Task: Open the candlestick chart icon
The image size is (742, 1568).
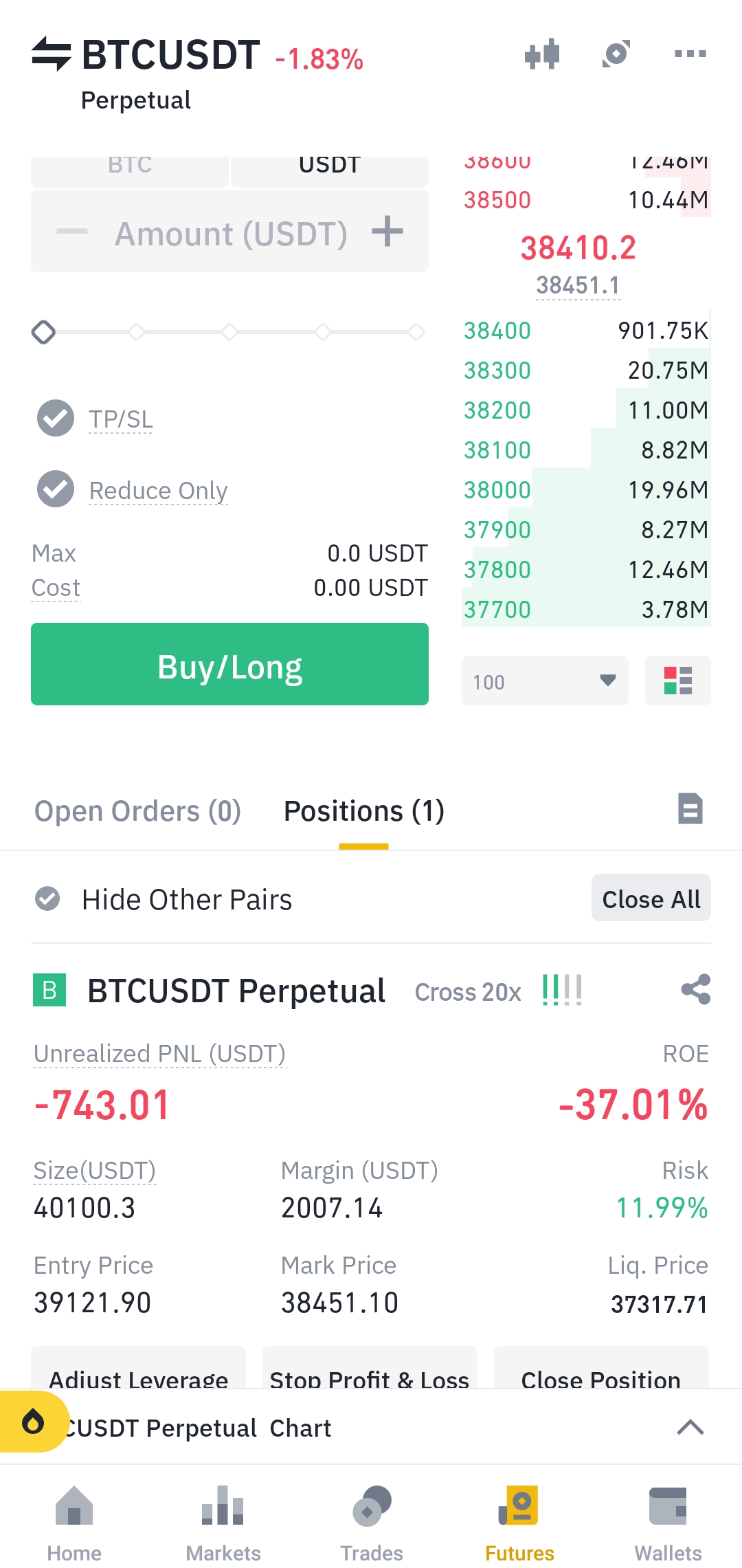Action: [542, 54]
